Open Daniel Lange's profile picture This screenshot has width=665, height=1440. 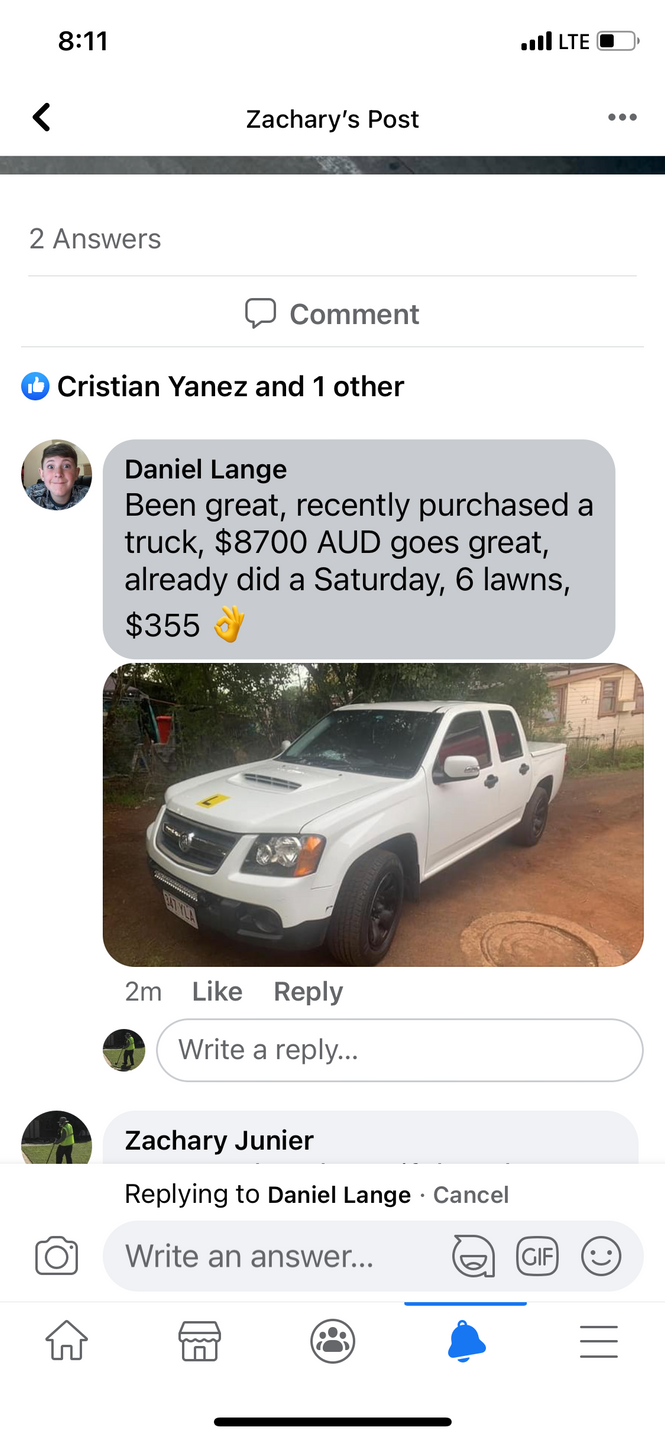pyautogui.click(x=57, y=475)
